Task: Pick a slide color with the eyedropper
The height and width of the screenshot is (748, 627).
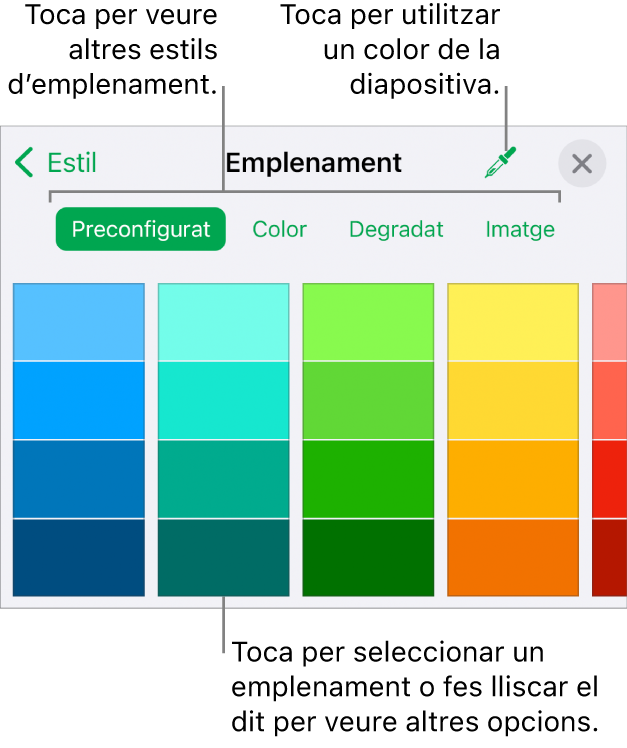Action: (x=500, y=163)
